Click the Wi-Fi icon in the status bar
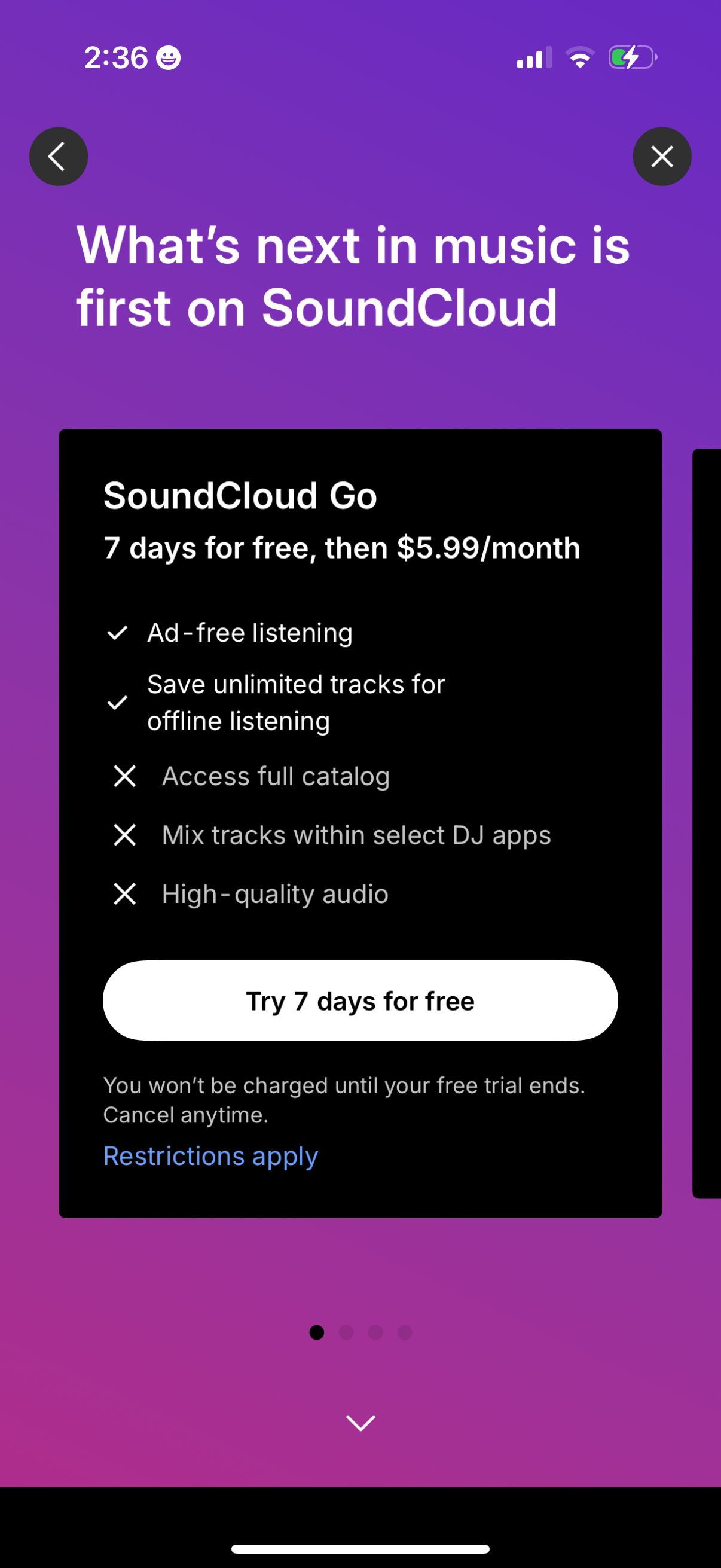Screen dimensions: 721x1568 click(x=579, y=57)
